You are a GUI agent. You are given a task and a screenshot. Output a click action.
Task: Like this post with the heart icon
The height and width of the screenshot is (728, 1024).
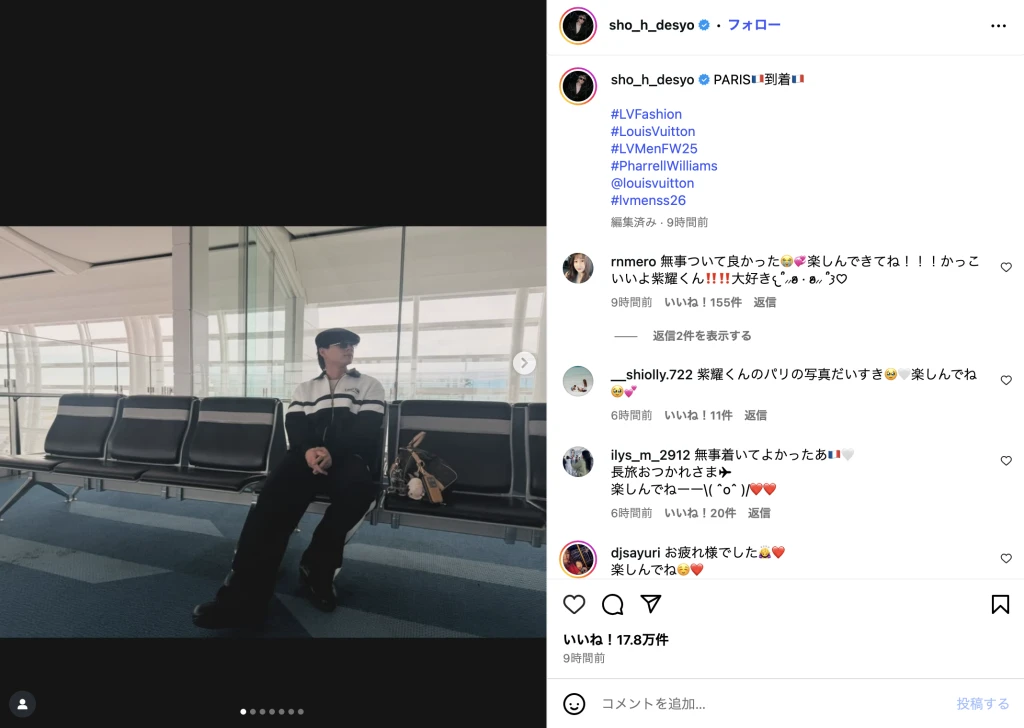pos(574,604)
